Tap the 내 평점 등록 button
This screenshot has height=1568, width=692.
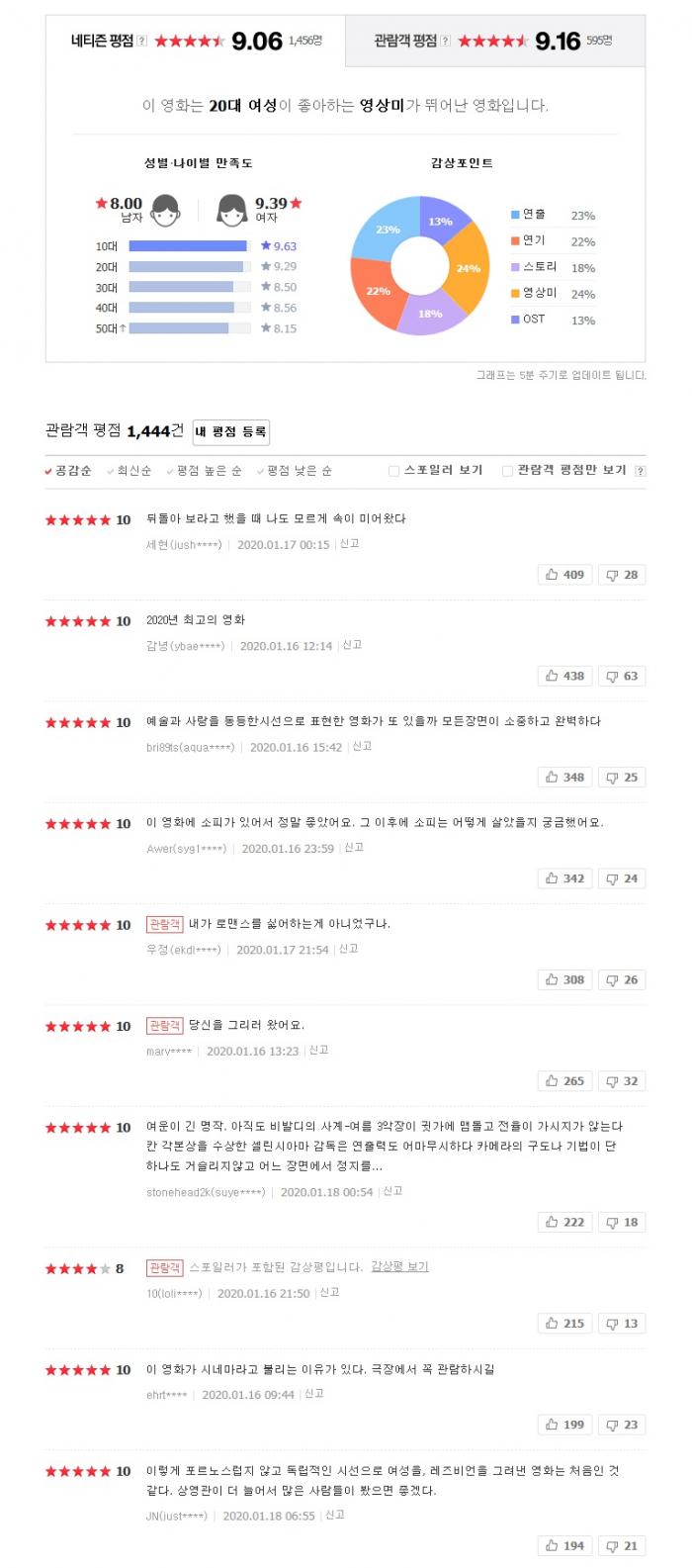(230, 431)
